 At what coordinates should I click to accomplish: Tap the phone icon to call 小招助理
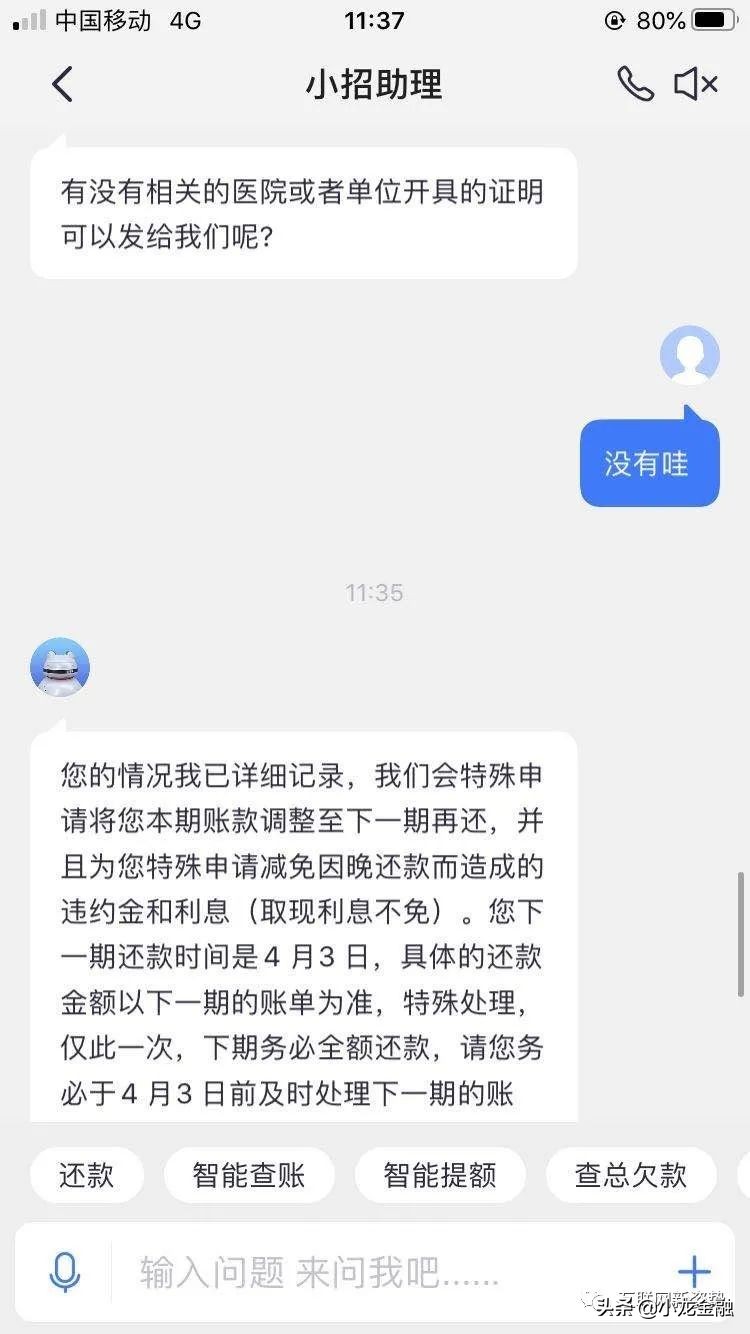637,85
